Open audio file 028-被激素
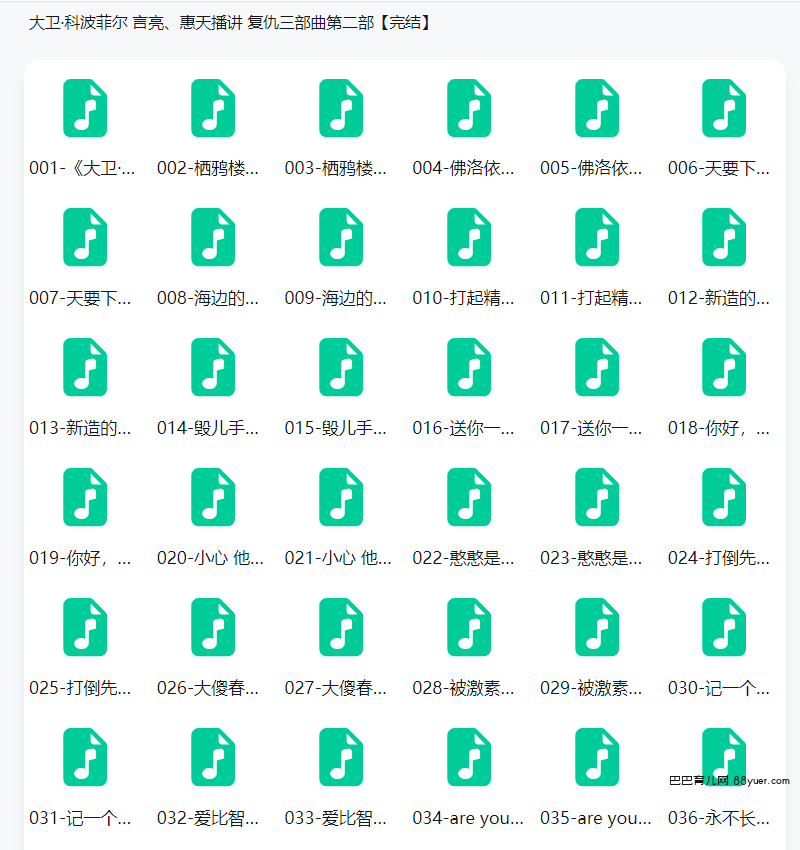Viewport: 800px width, 850px height. (469, 627)
